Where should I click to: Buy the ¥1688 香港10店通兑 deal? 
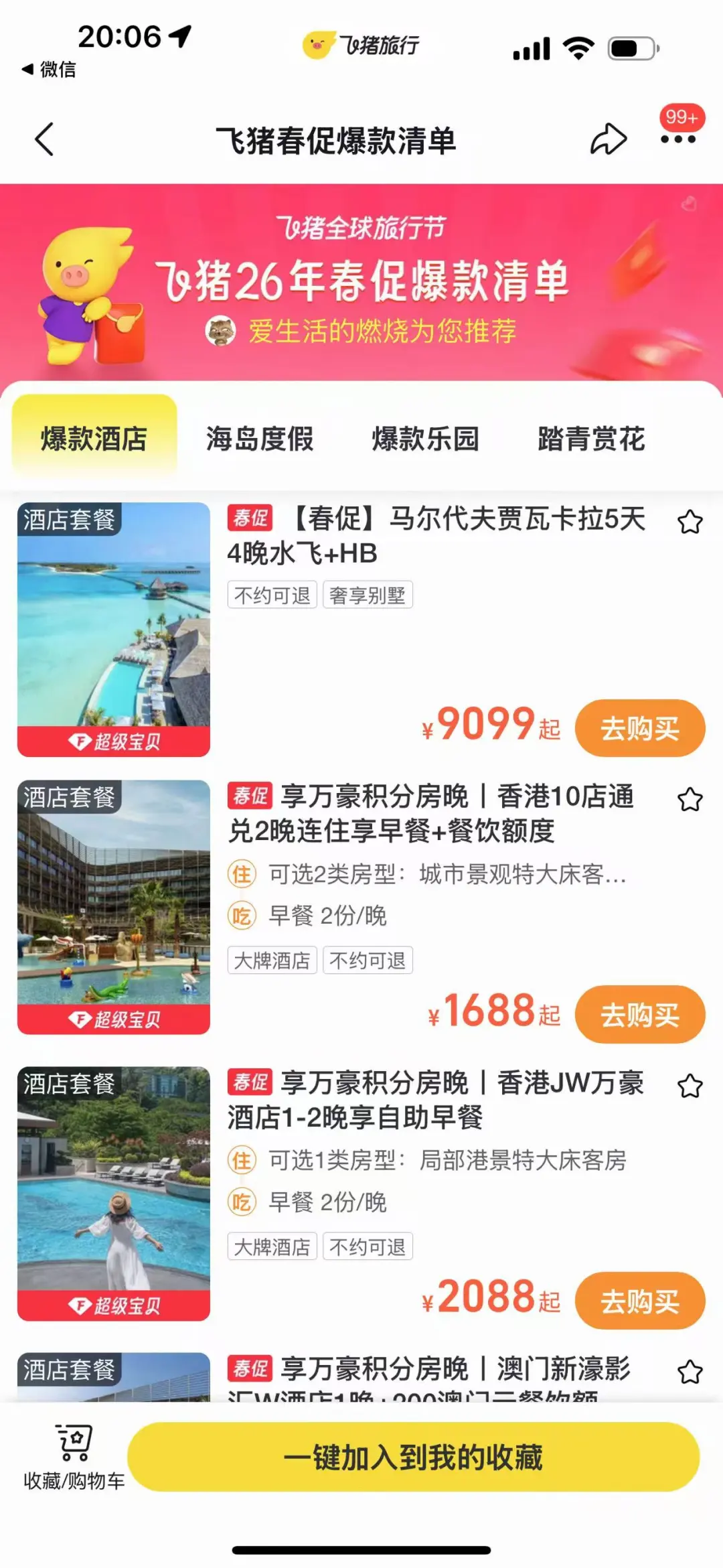pos(639,1014)
